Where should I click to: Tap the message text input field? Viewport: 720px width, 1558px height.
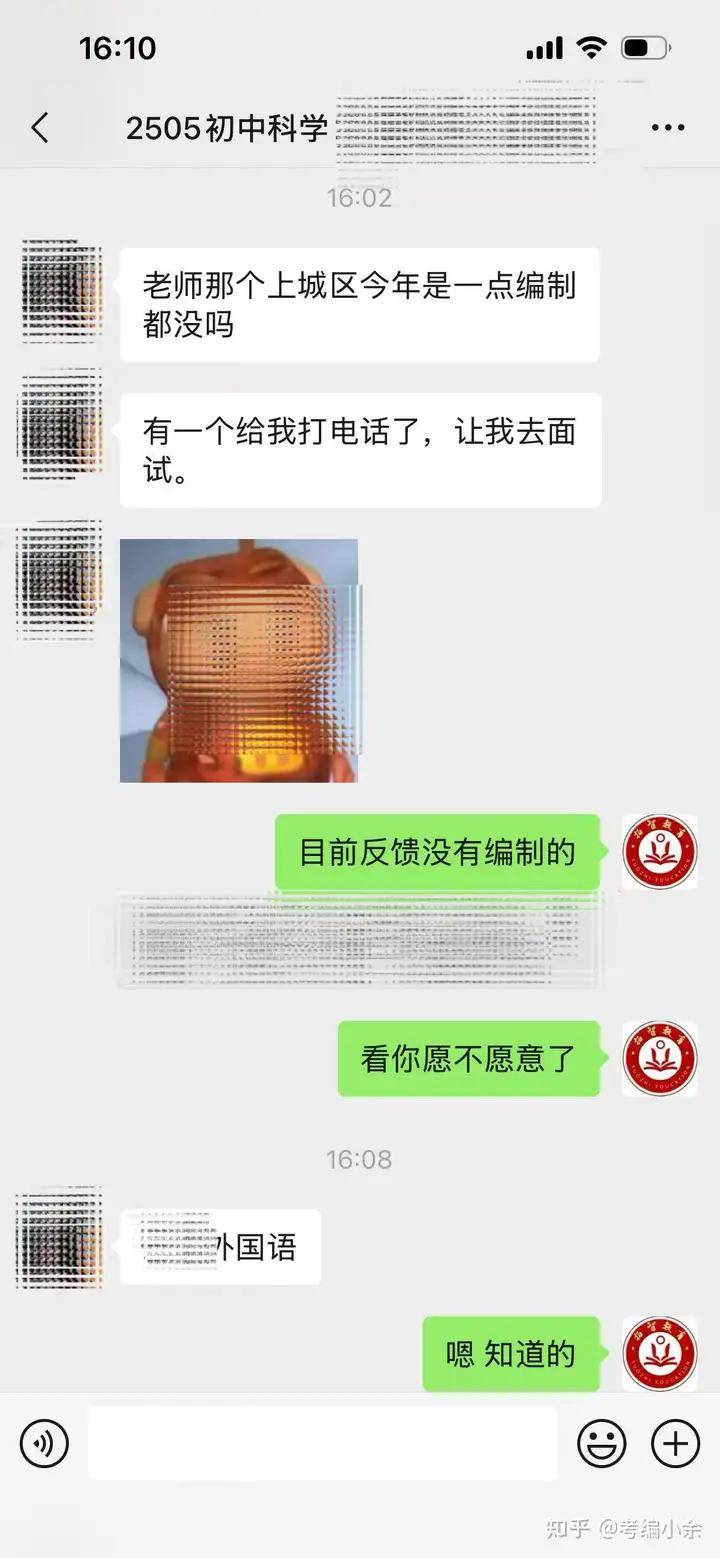(x=322, y=1444)
